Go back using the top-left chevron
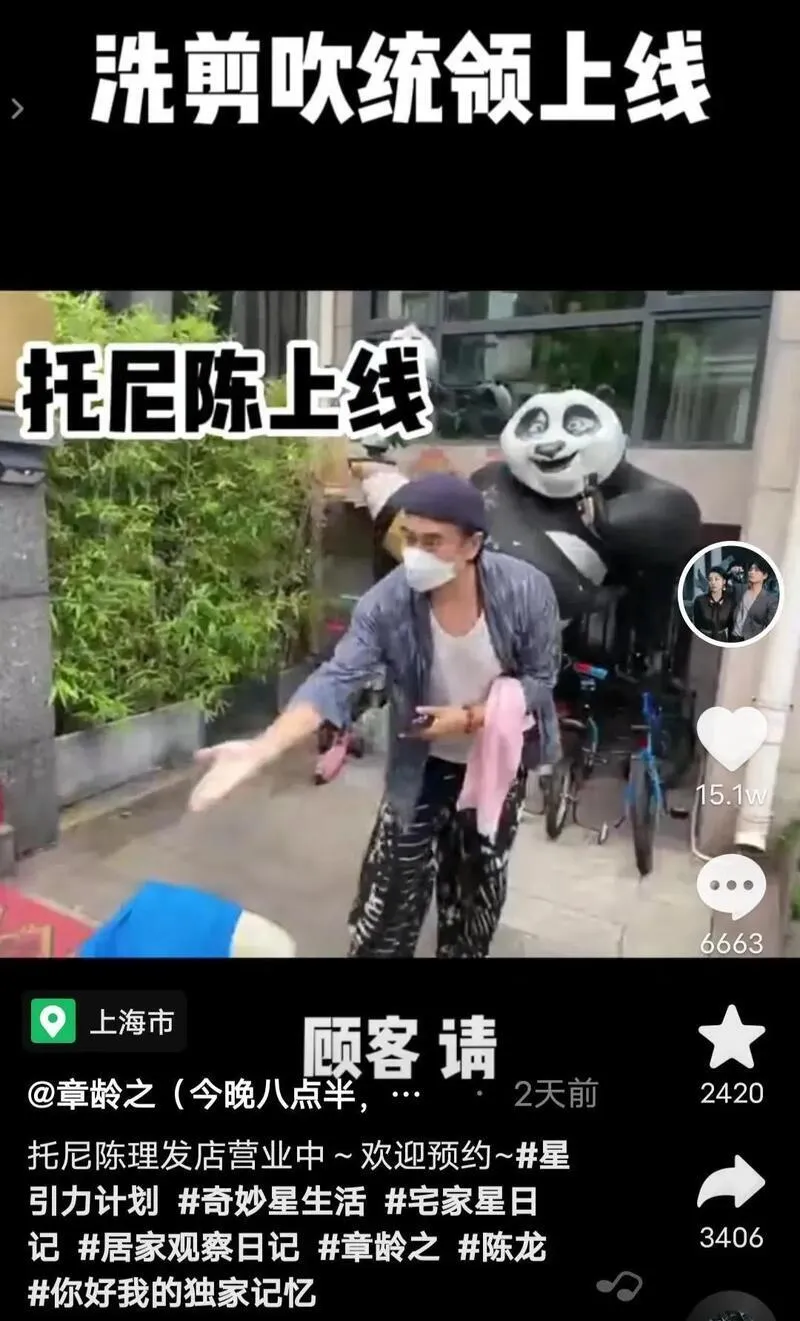Screen dimensions: 800x1321 click(17, 109)
